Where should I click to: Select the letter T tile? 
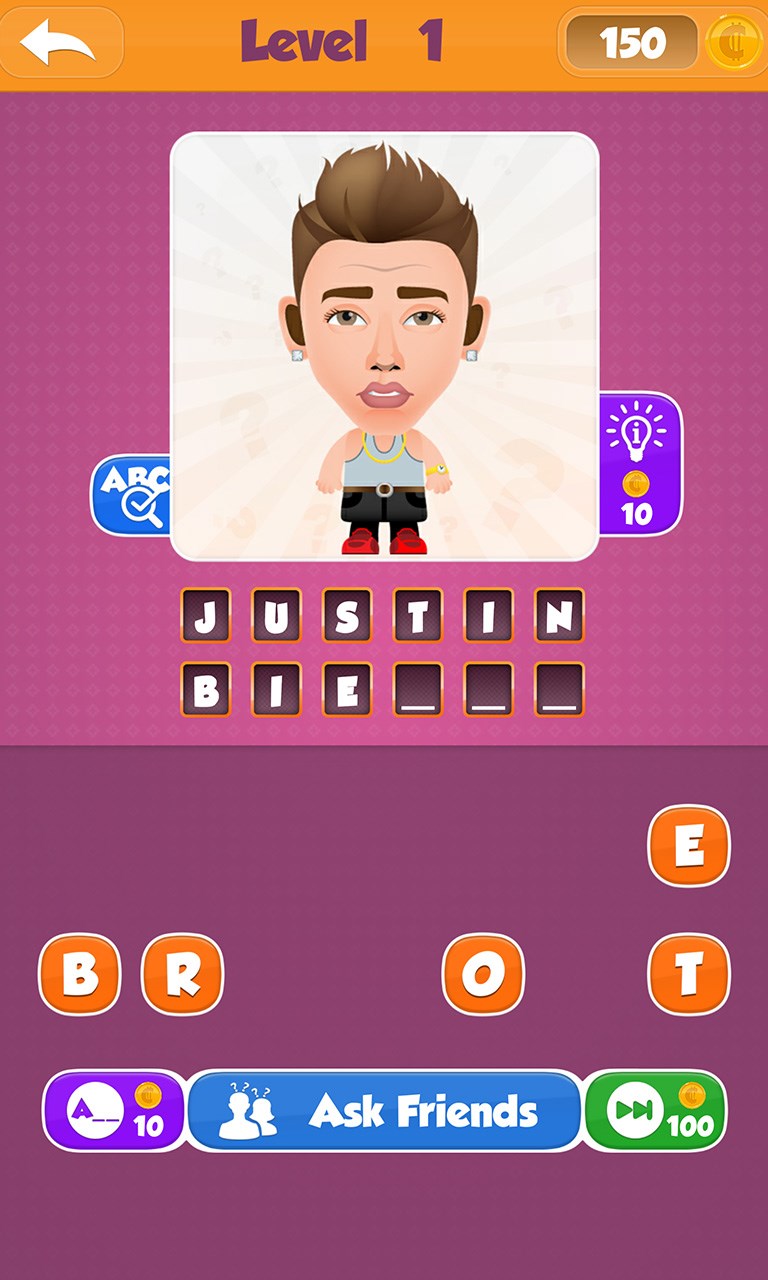pyautogui.click(x=689, y=974)
